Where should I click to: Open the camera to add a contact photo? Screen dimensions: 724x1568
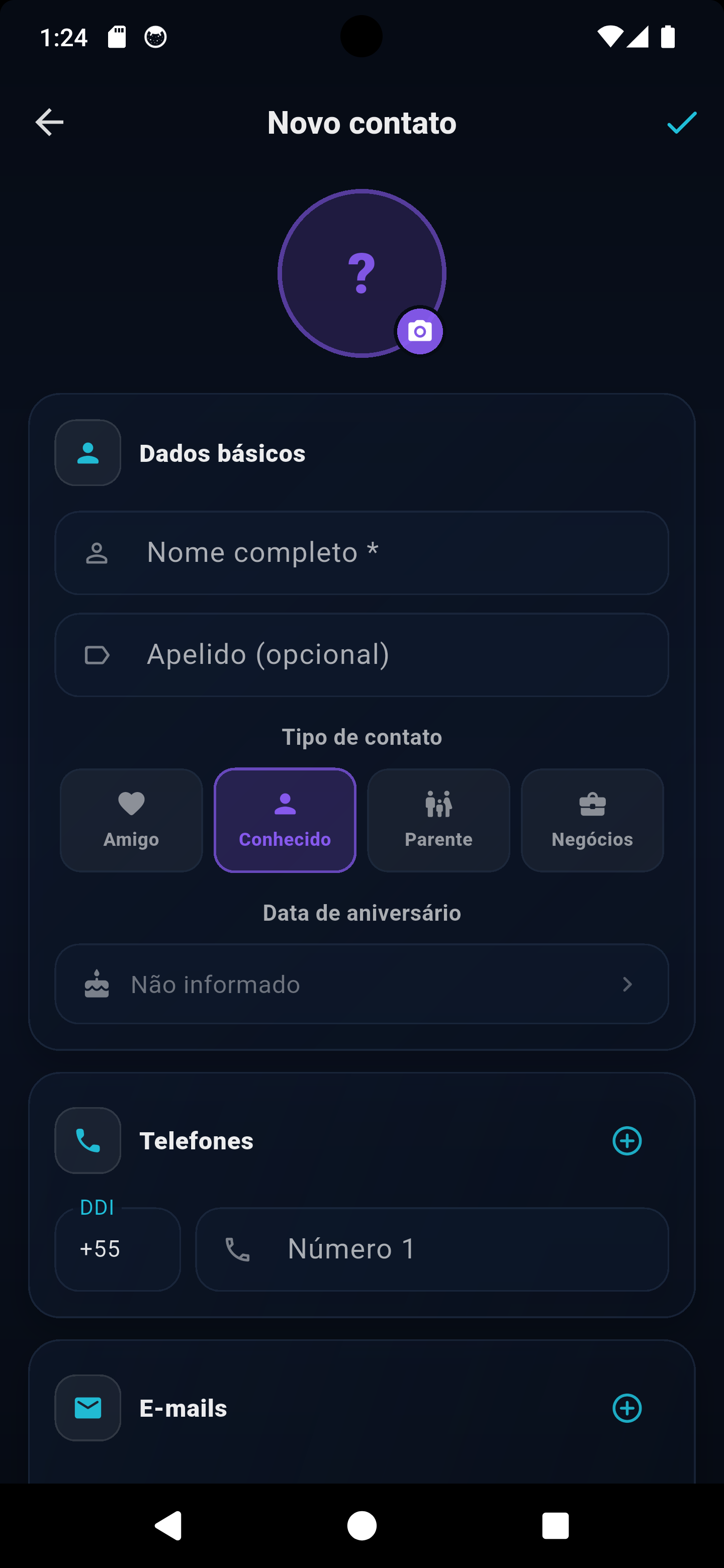point(419,331)
